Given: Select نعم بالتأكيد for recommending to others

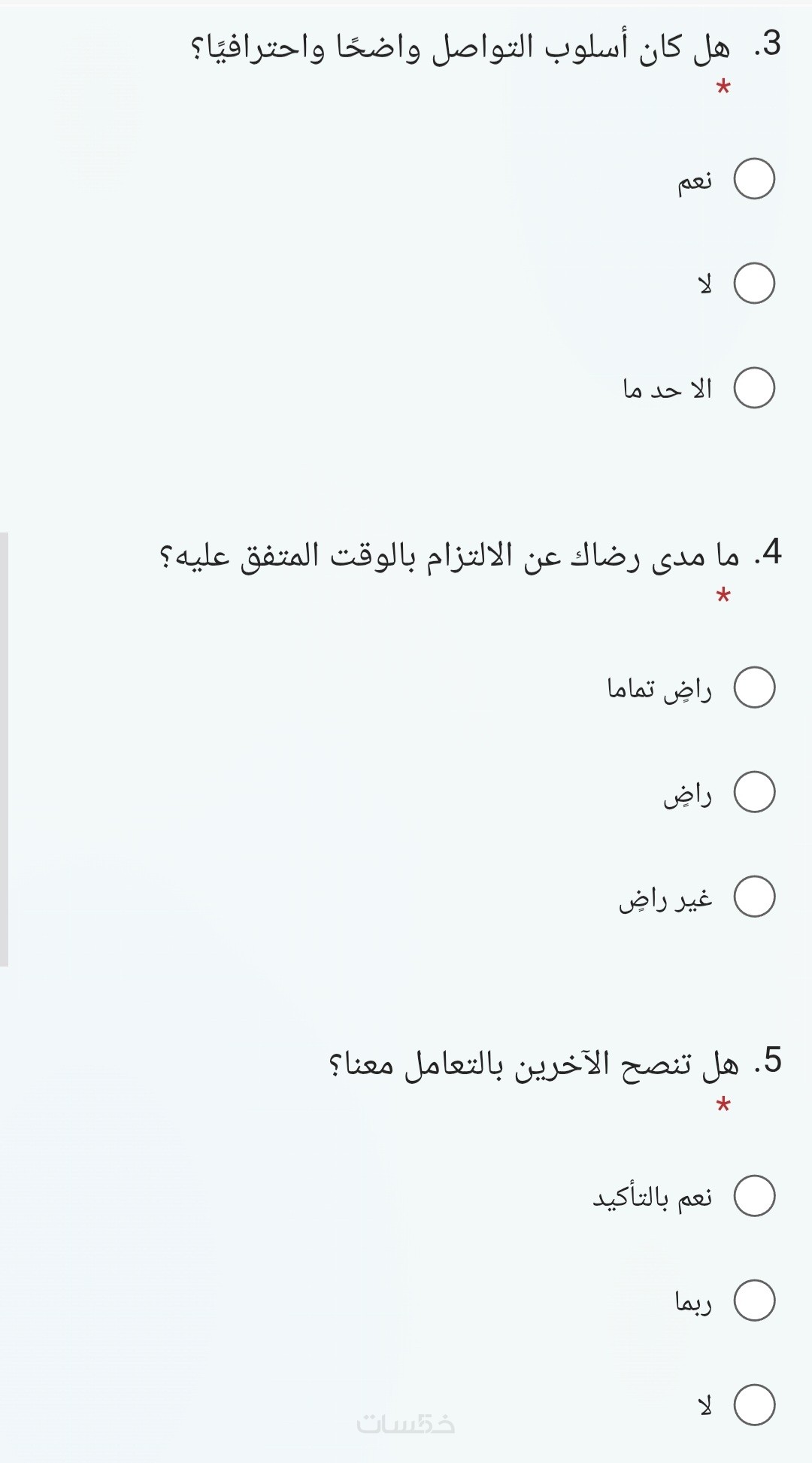Looking at the screenshot, I should [754, 1196].
